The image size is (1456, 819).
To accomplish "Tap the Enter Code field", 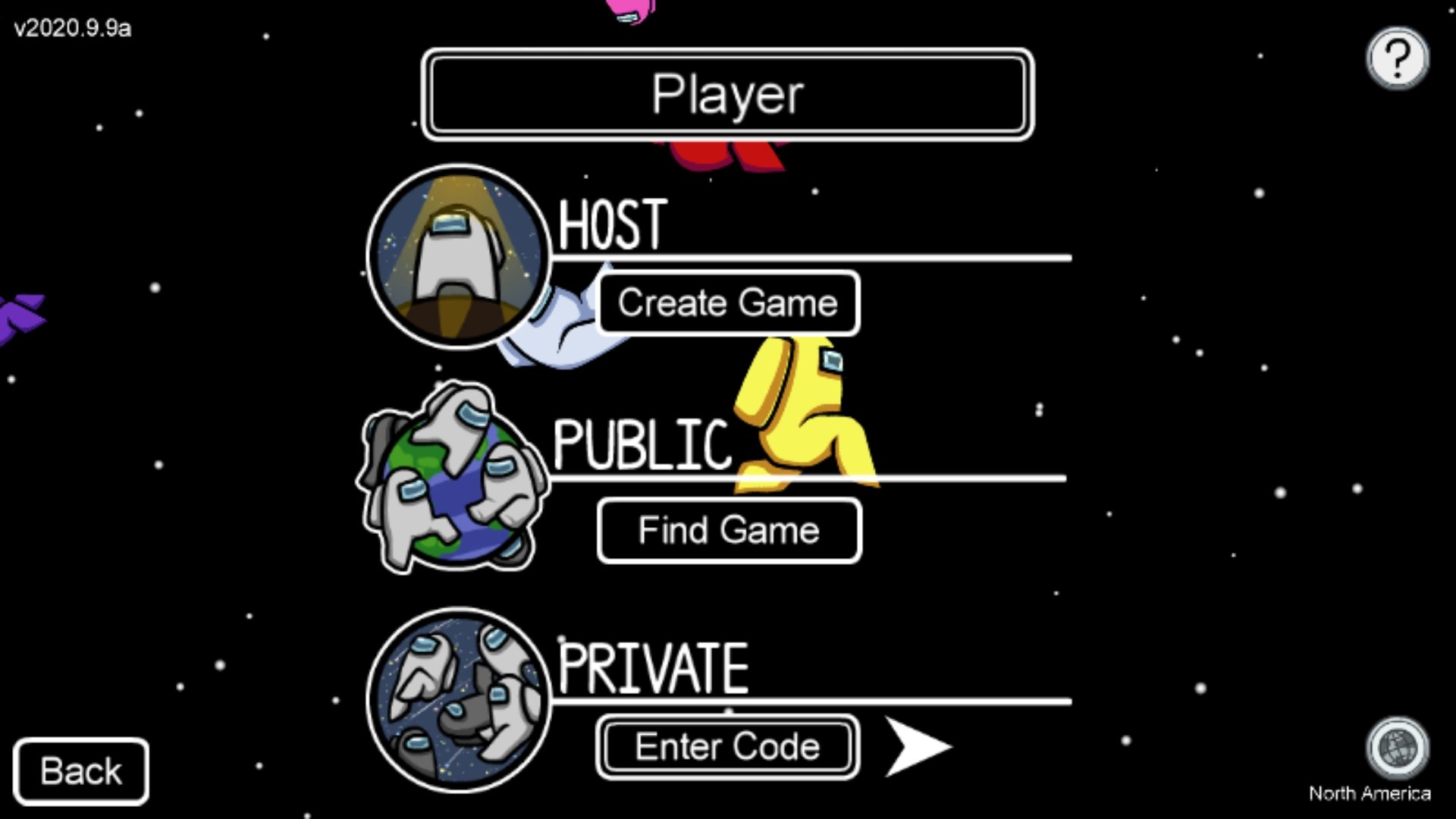I will (x=728, y=747).
